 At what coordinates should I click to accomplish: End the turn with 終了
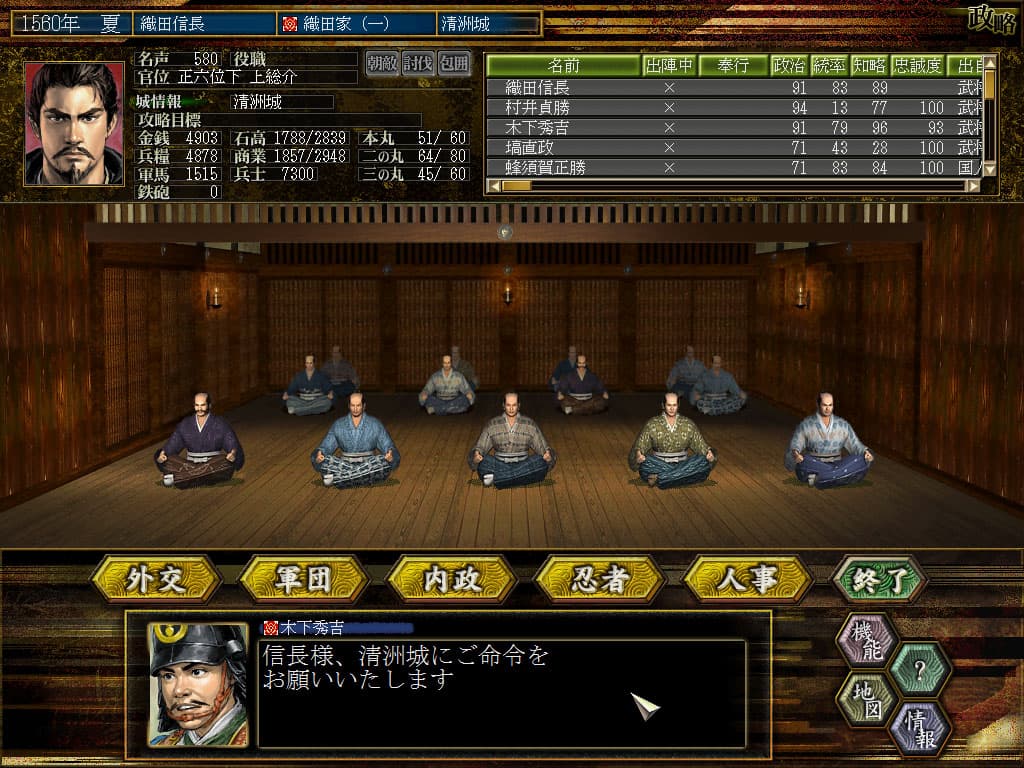tap(879, 580)
